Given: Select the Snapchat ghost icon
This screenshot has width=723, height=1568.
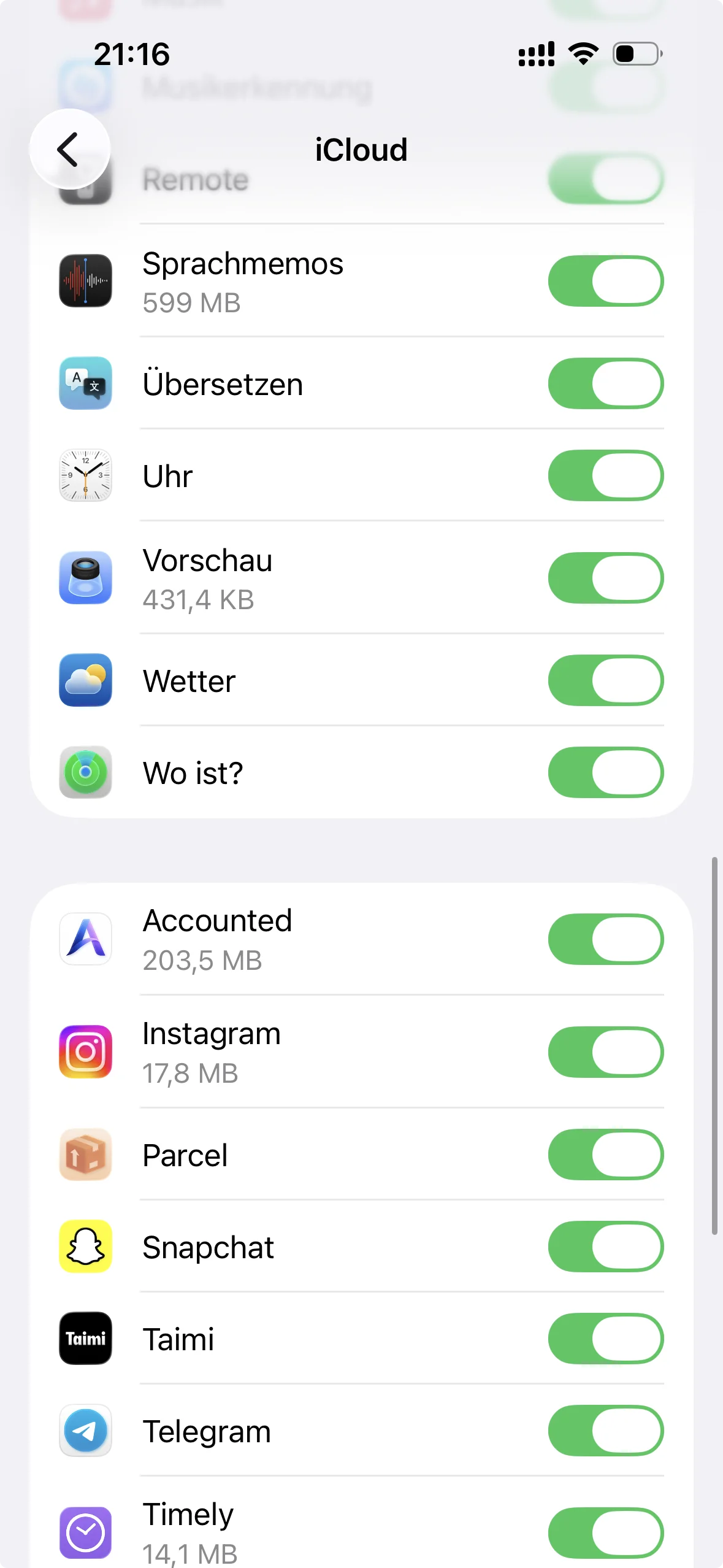Looking at the screenshot, I should [x=85, y=1246].
